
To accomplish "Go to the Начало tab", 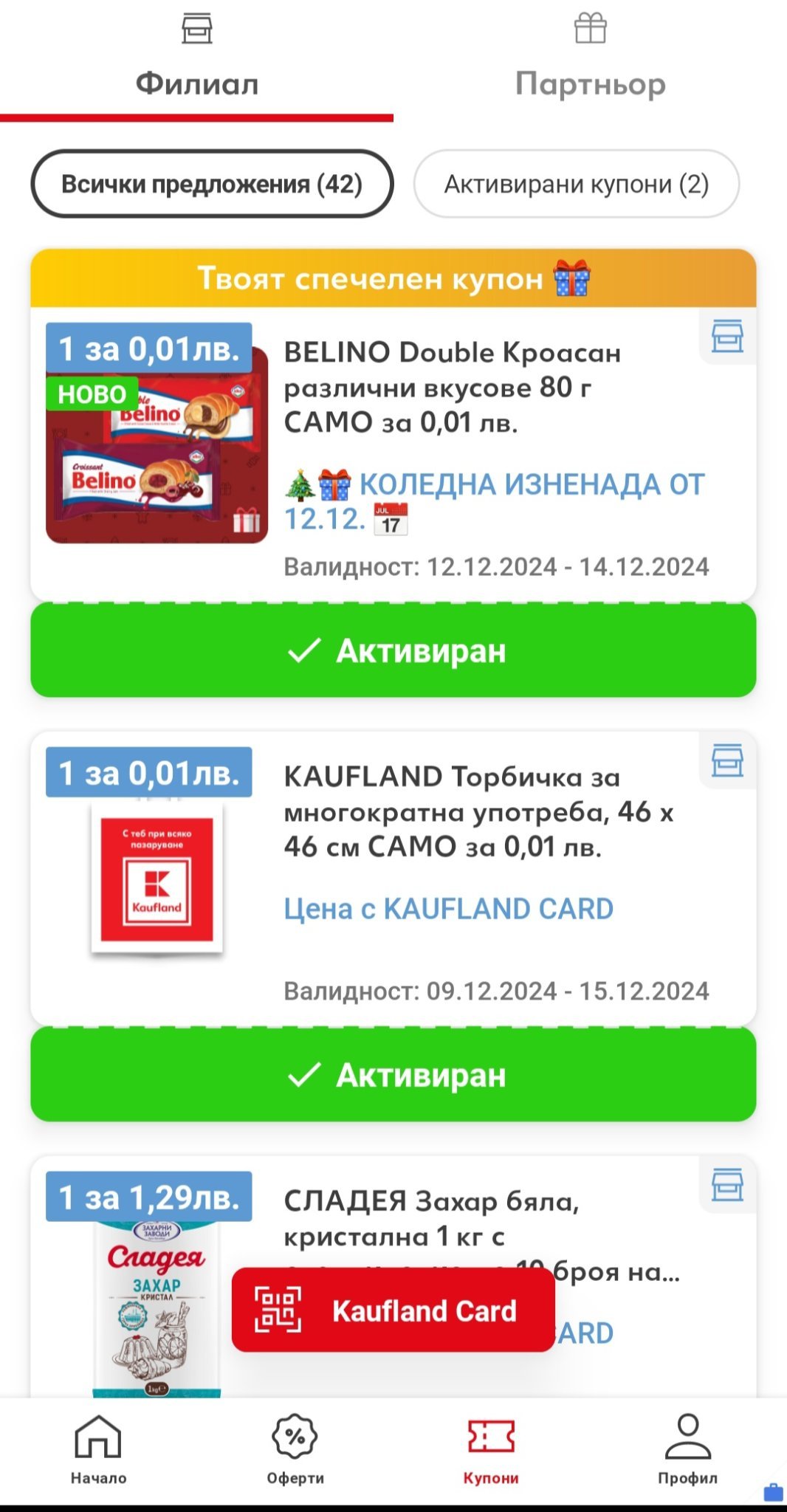I will (98, 1449).
